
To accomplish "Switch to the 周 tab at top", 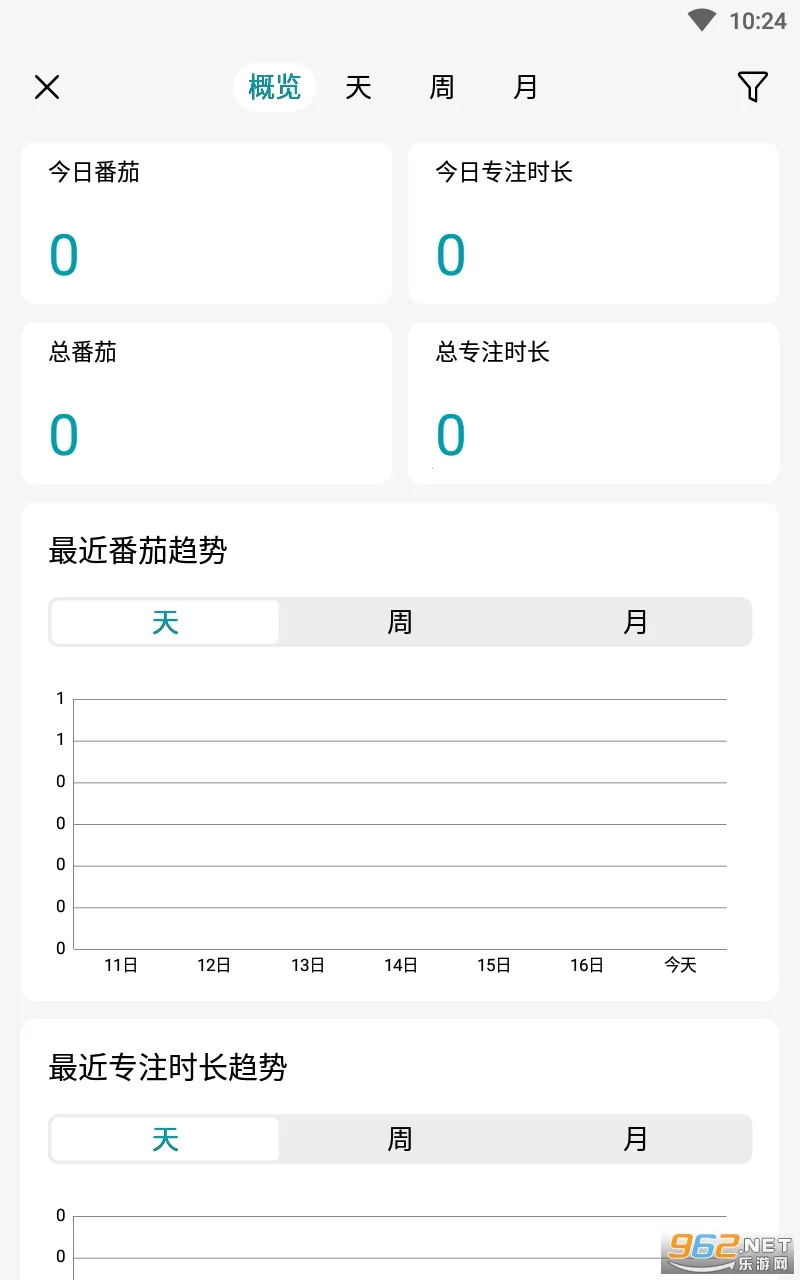I will click(x=441, y=88).
